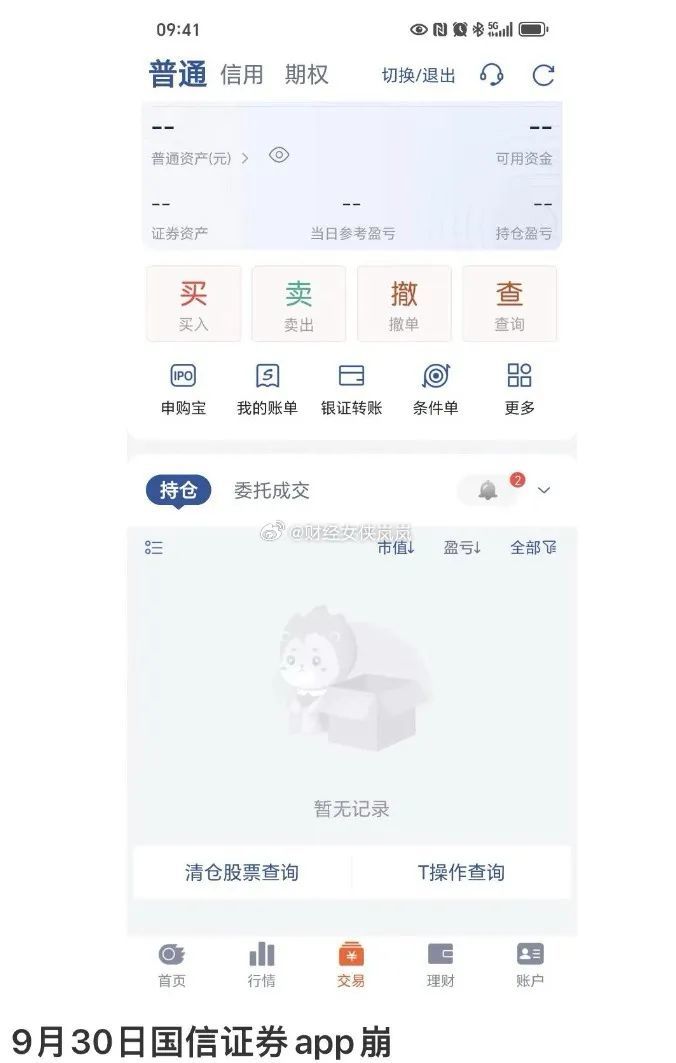This screenshot has width=676, height=1063.
Task: Open 清仓股票查询
Action: (242, 872)
